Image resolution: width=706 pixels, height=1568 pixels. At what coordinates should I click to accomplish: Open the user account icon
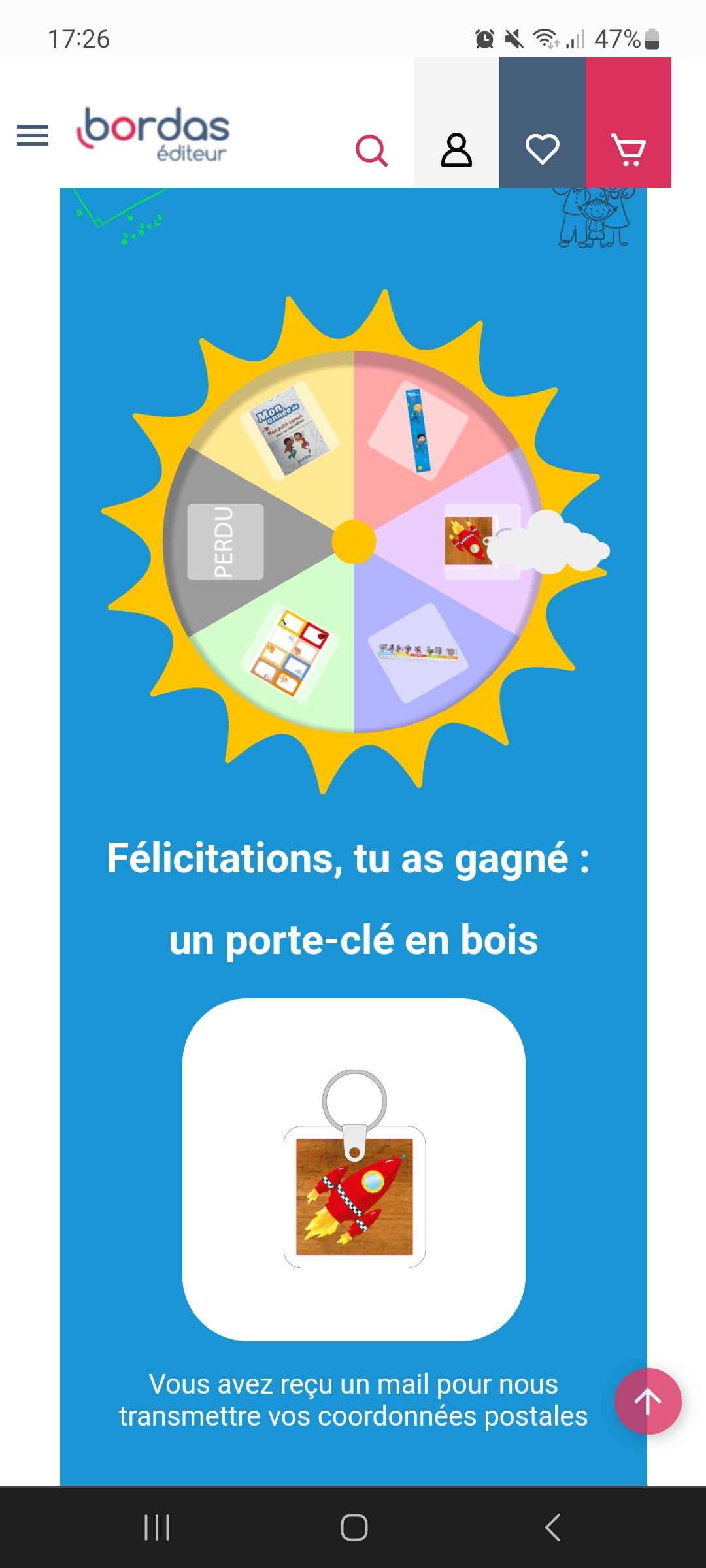(456, 150)
